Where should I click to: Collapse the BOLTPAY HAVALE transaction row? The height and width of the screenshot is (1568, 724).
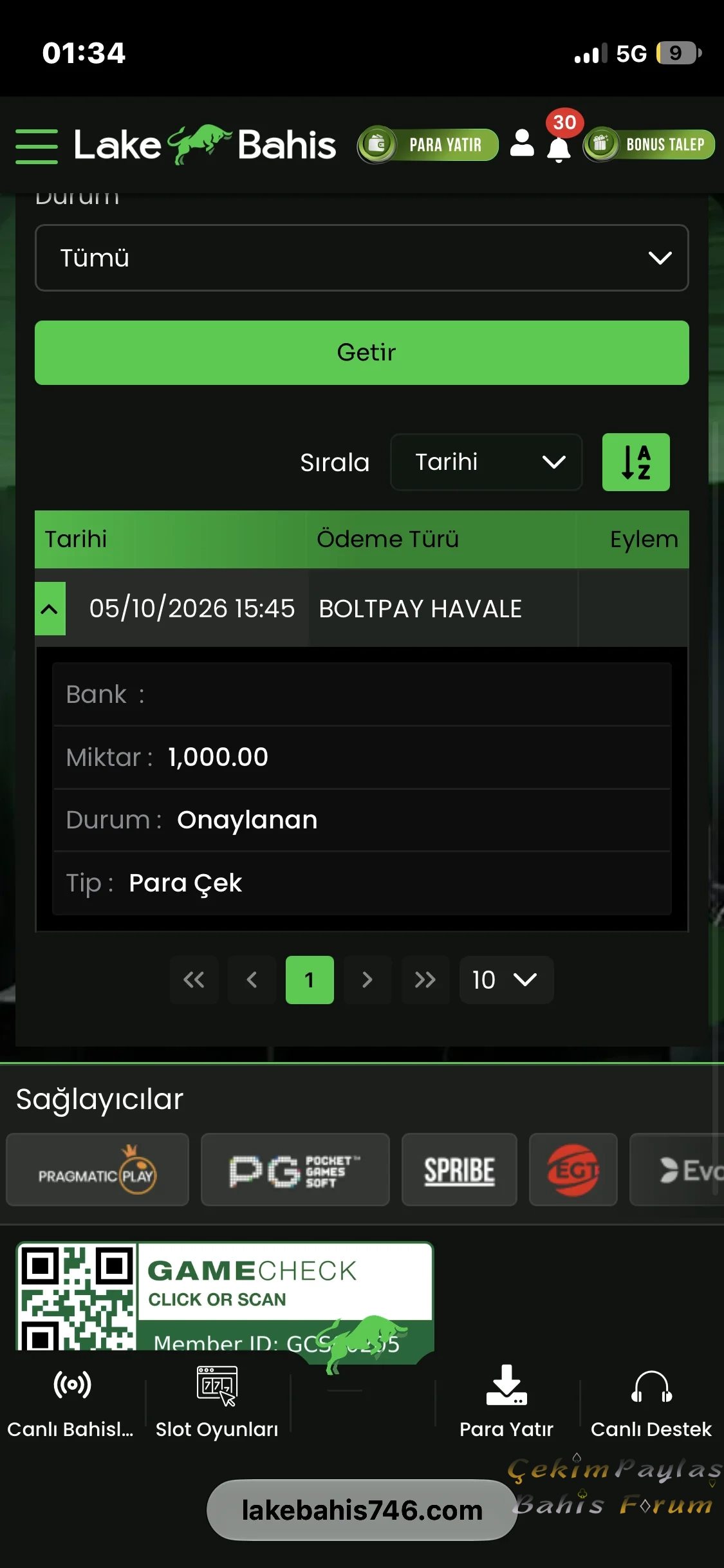click(x=50, y=609)
